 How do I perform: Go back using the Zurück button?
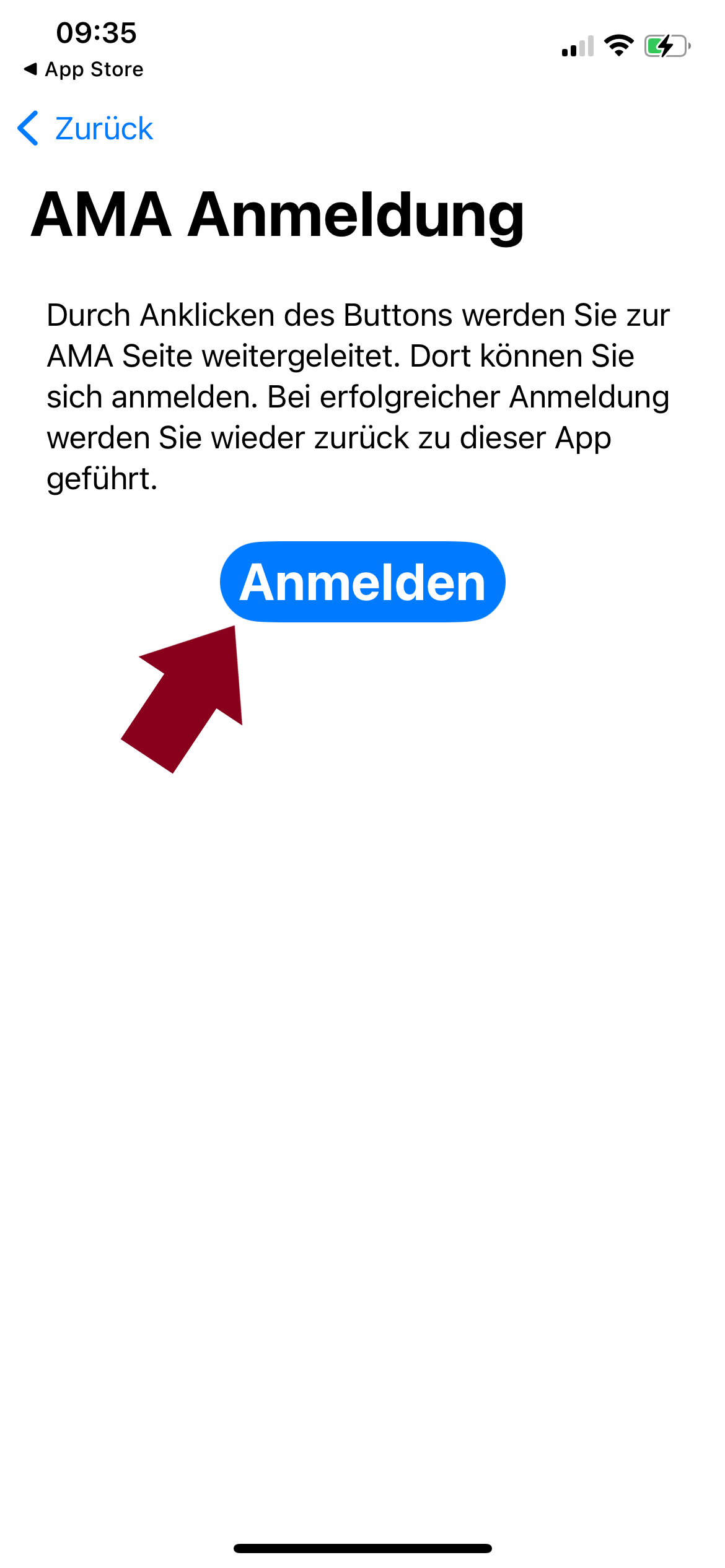[86, 129]
